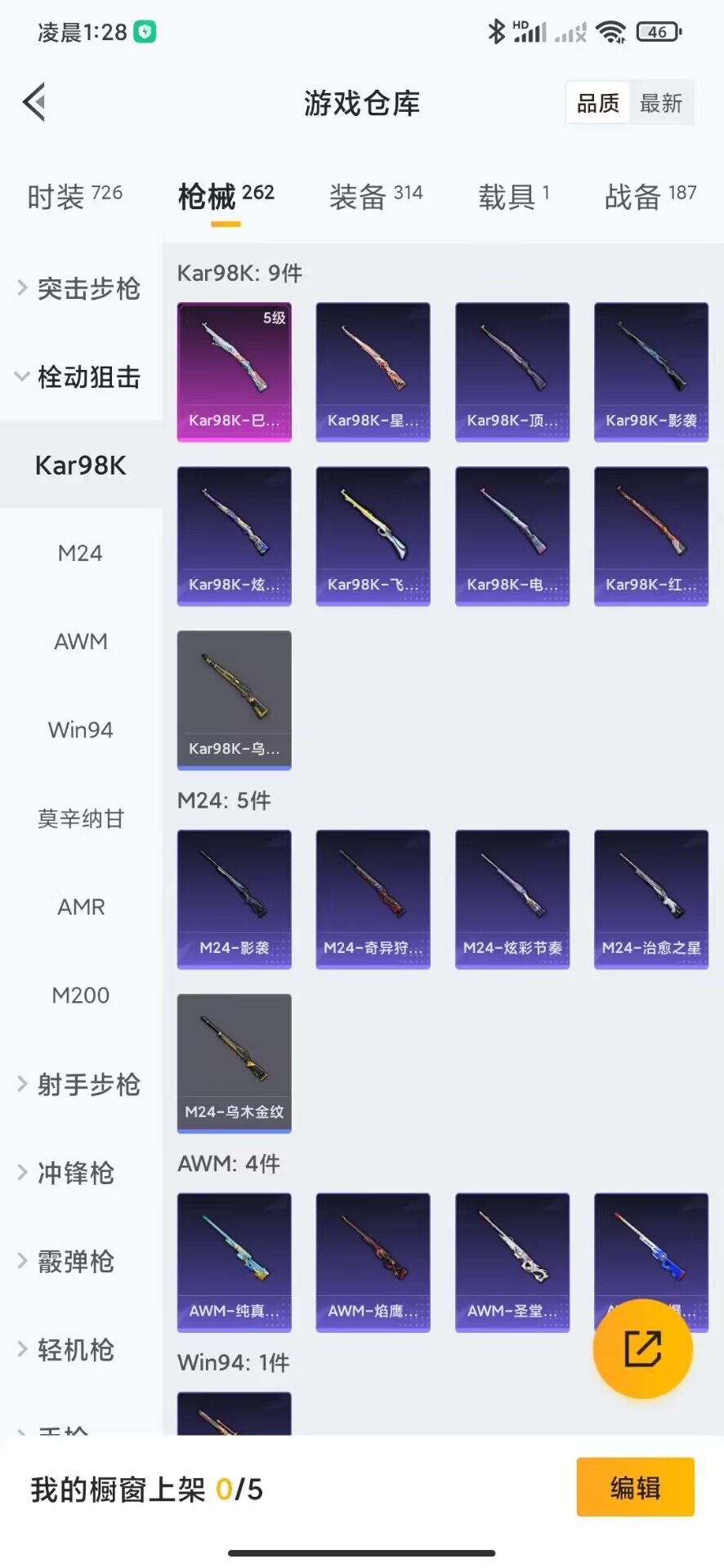Go back using the top-left arrow
Screen dimensions: 724x1568
point(34,103)
